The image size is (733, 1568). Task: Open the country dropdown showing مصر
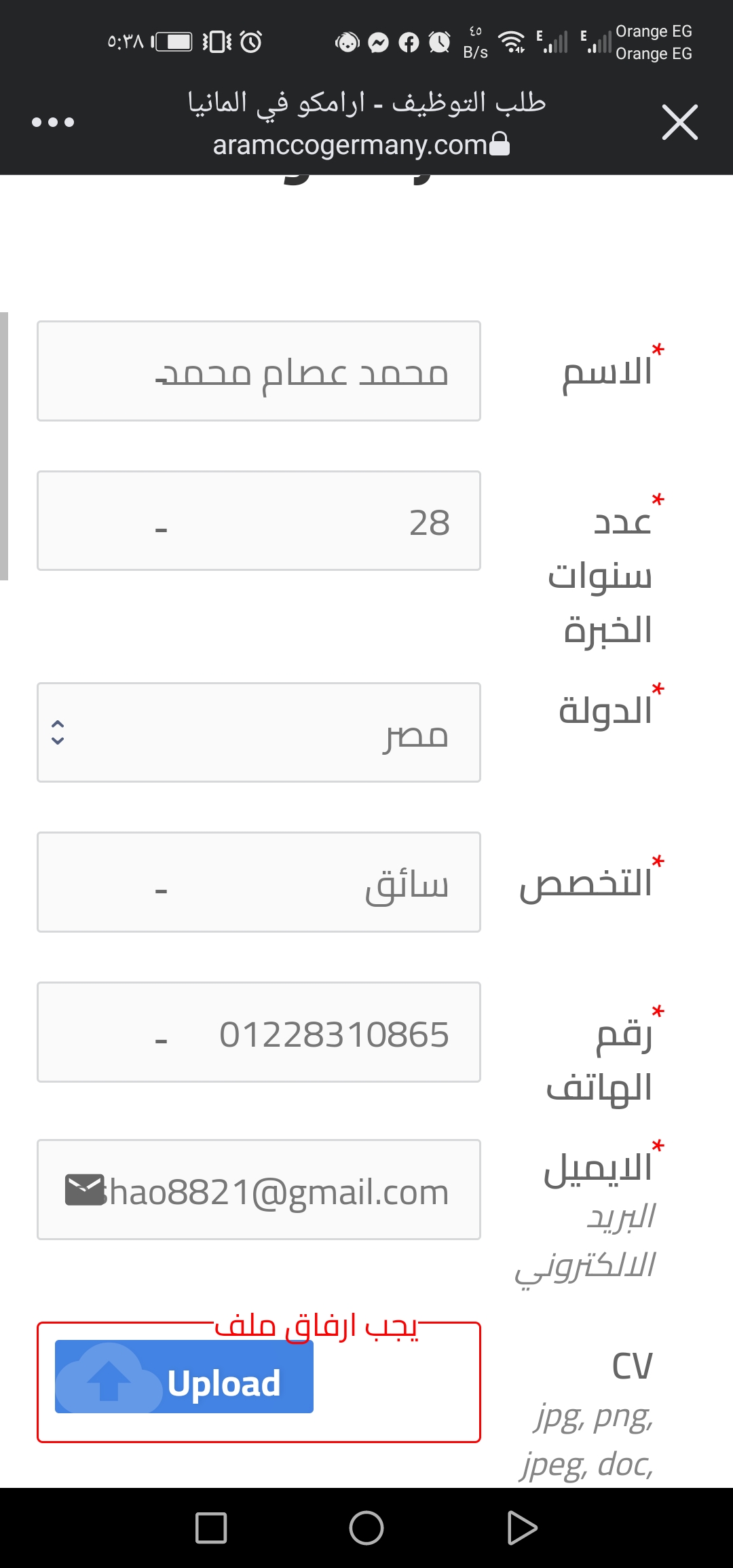tap(259, 732)
